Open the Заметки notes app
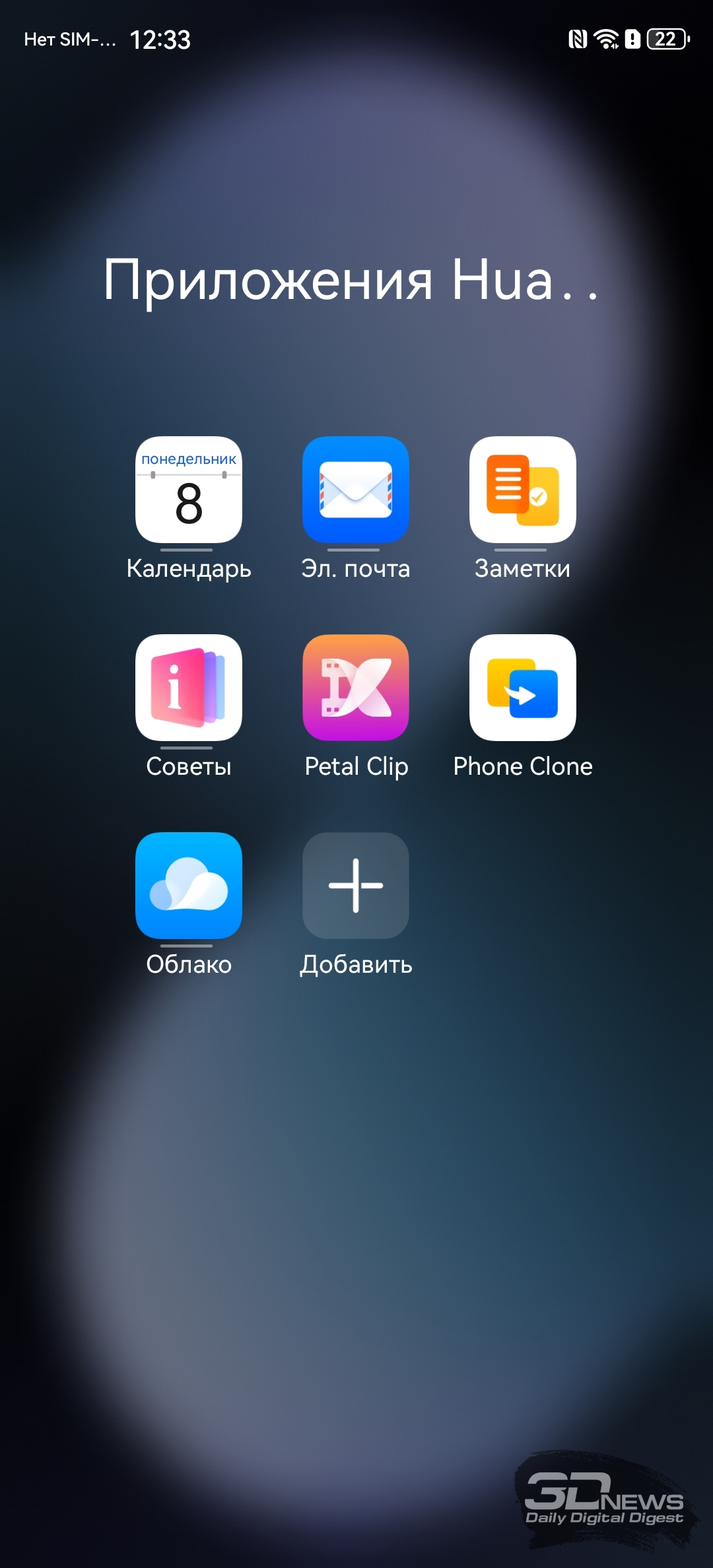The image size is (713, 1568). coord(522,490)
